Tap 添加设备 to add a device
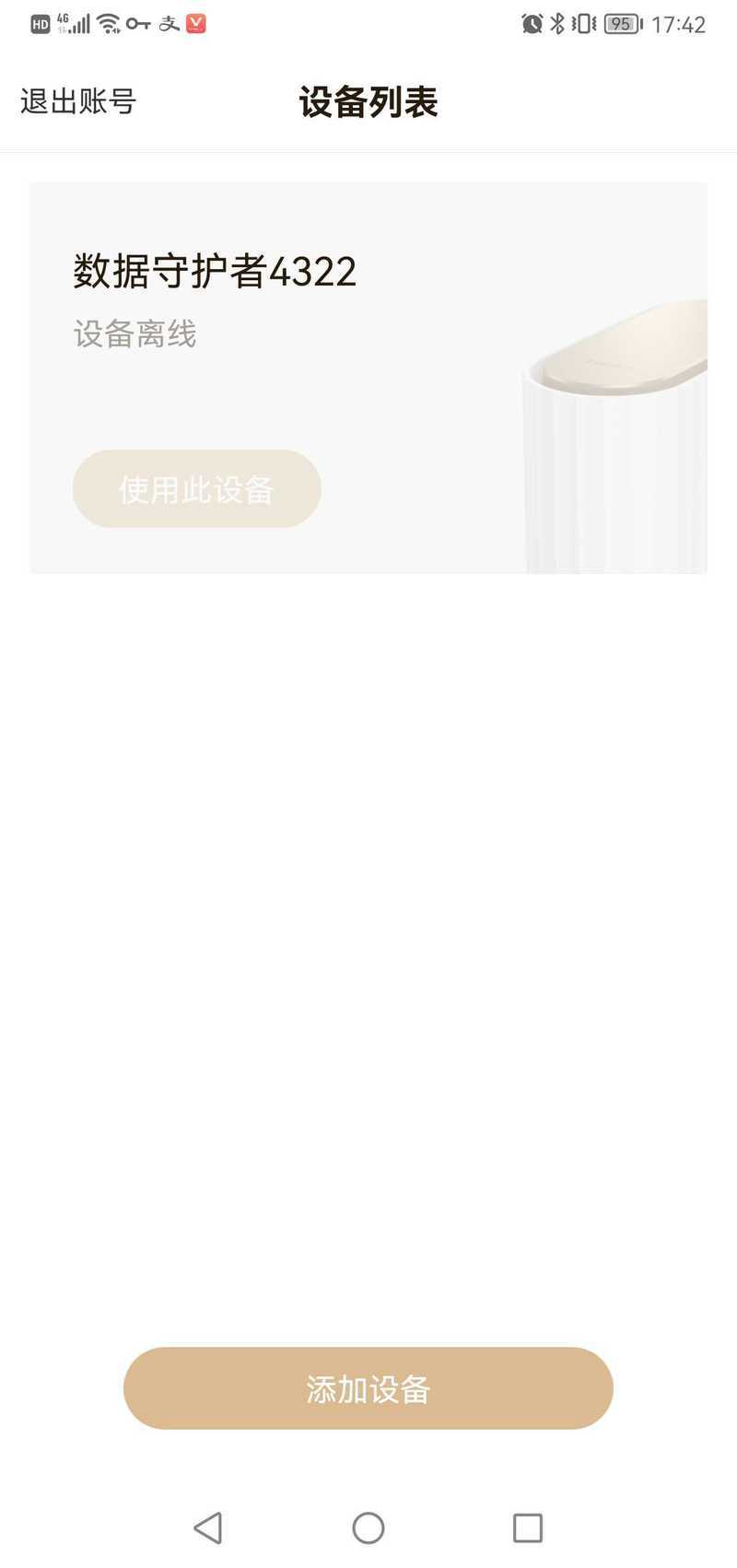Image resolution: width=737 pixels, height=1568 pixels. (x=368, y=1388)
